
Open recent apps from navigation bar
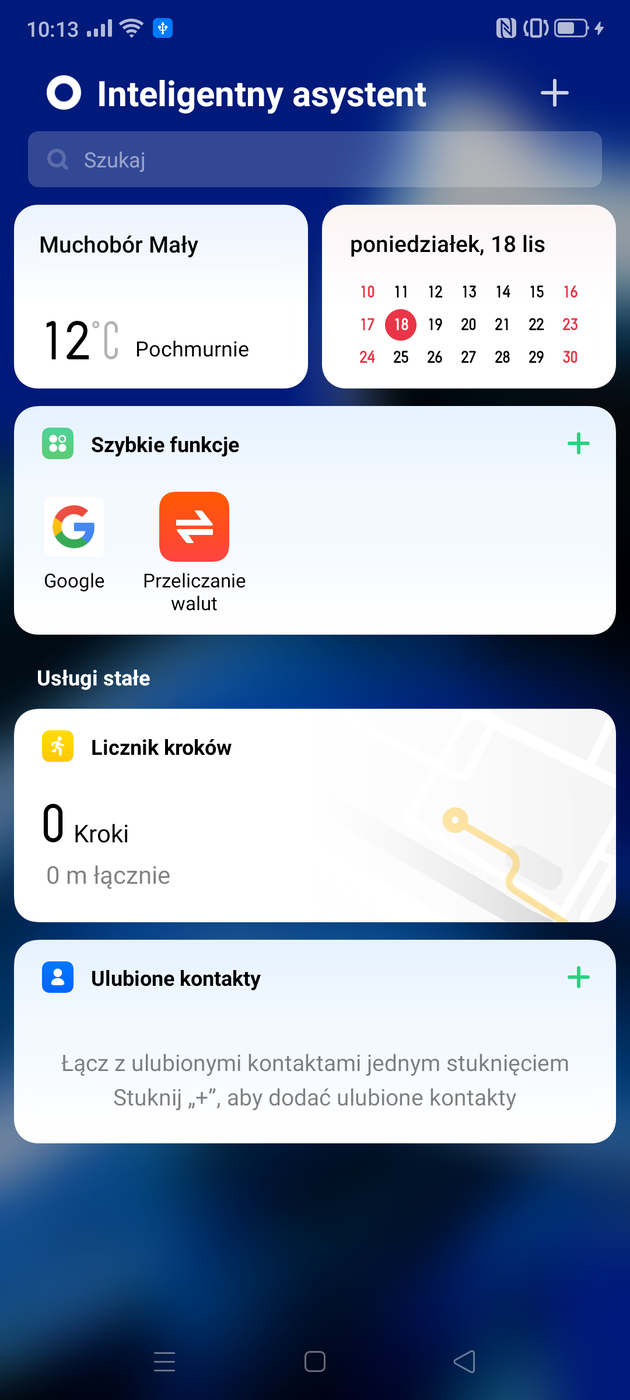(x=165, y=1361)
